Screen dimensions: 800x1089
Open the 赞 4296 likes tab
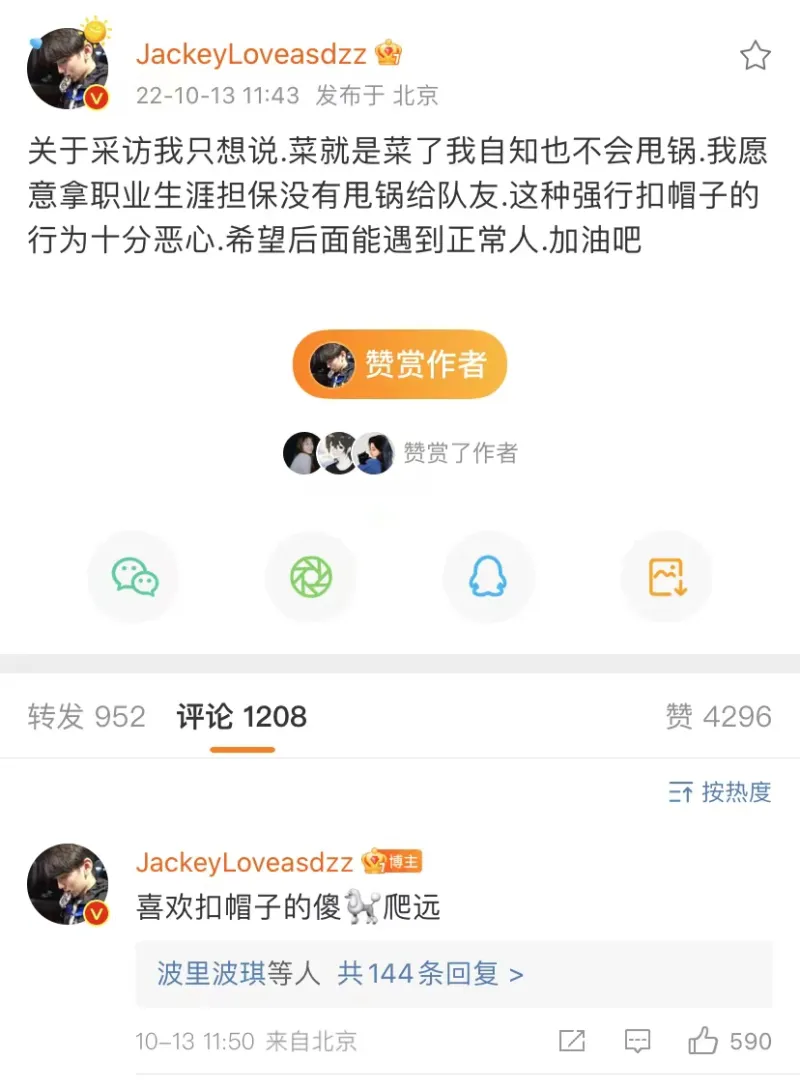tap(718, 716)
